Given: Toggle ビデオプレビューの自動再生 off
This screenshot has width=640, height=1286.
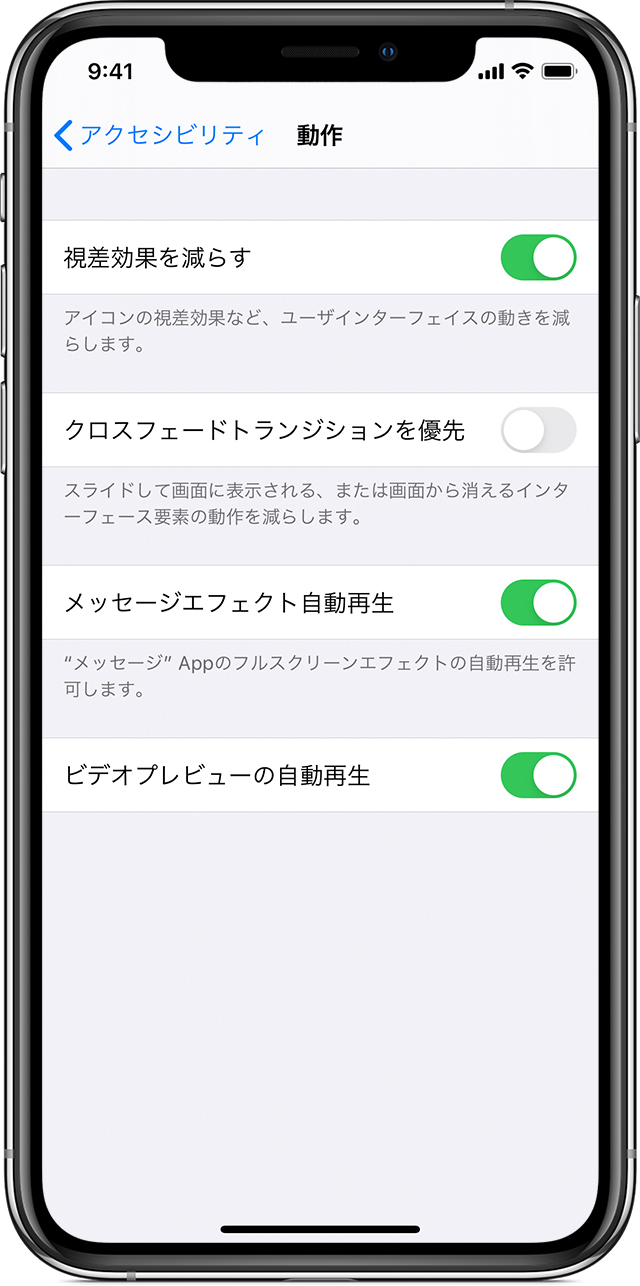Looking at the screenshot, I should [539, 775].
